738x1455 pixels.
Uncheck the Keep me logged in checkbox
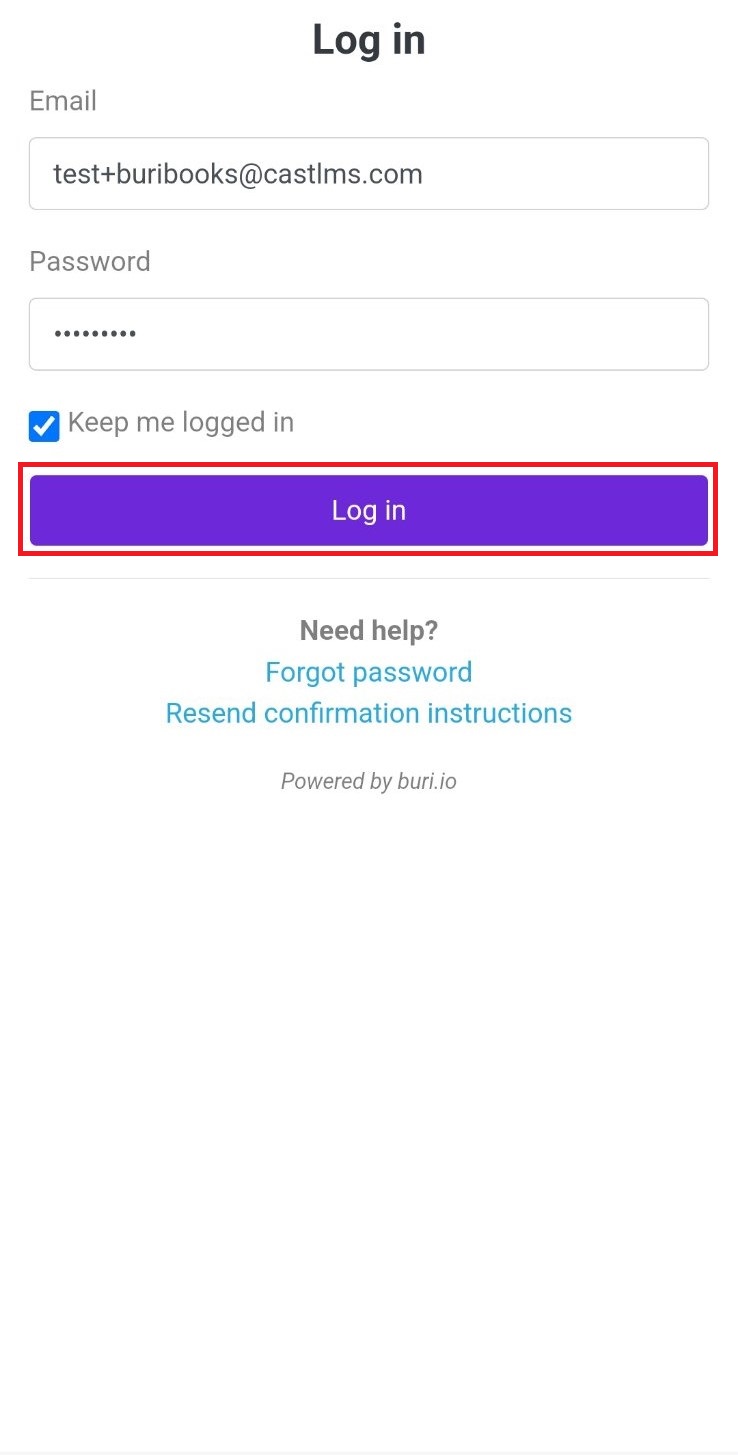click(44, 426)
